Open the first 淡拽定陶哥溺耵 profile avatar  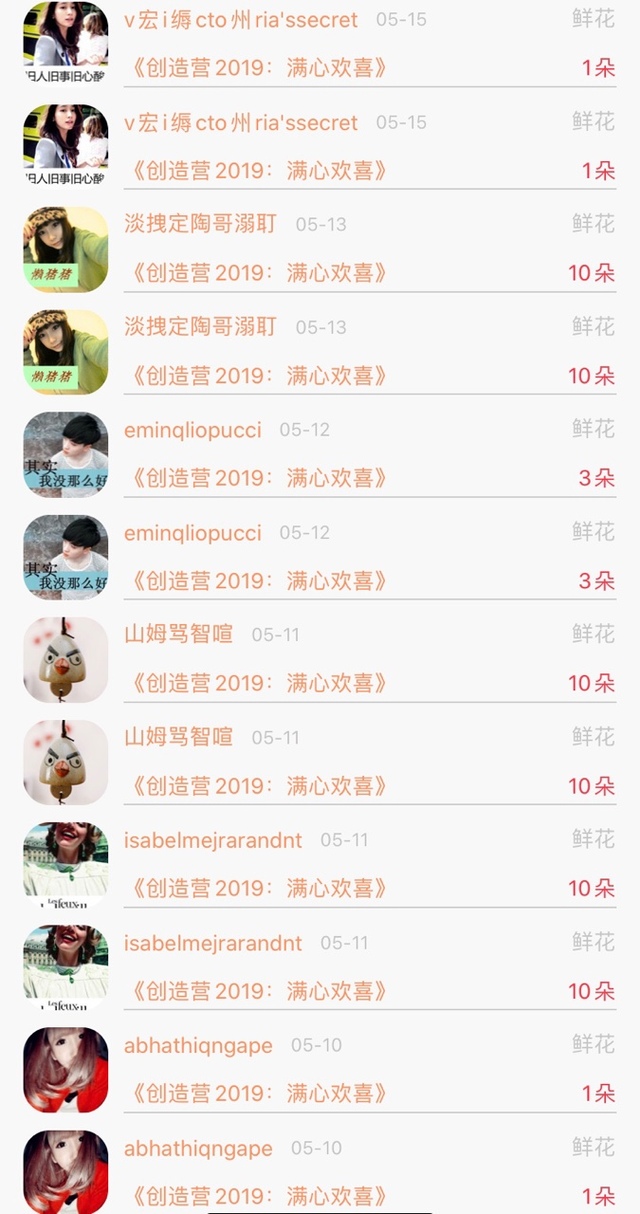(65, 249)
